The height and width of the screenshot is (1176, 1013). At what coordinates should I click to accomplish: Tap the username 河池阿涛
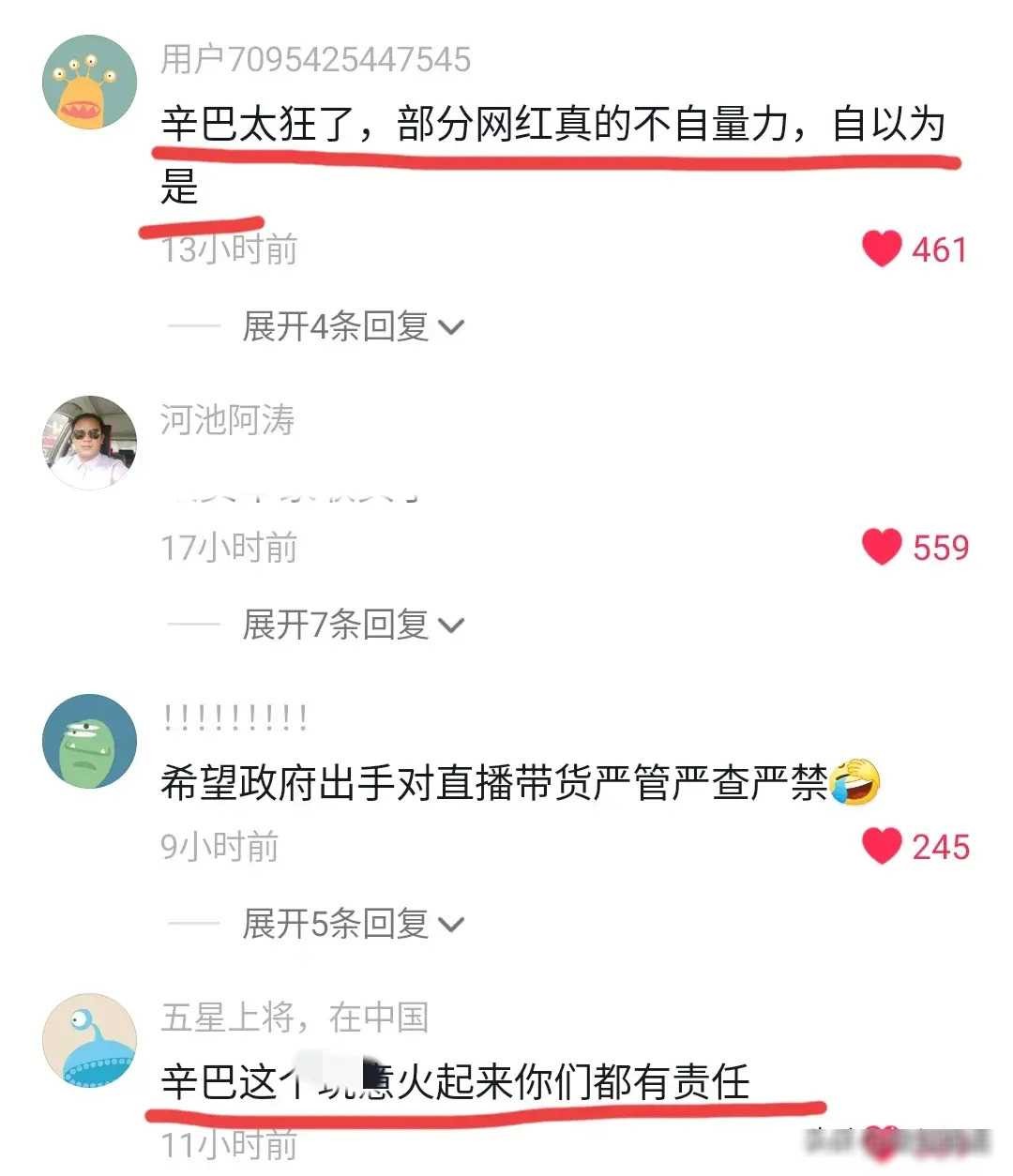pyautogui.click(x=227, y=419)
